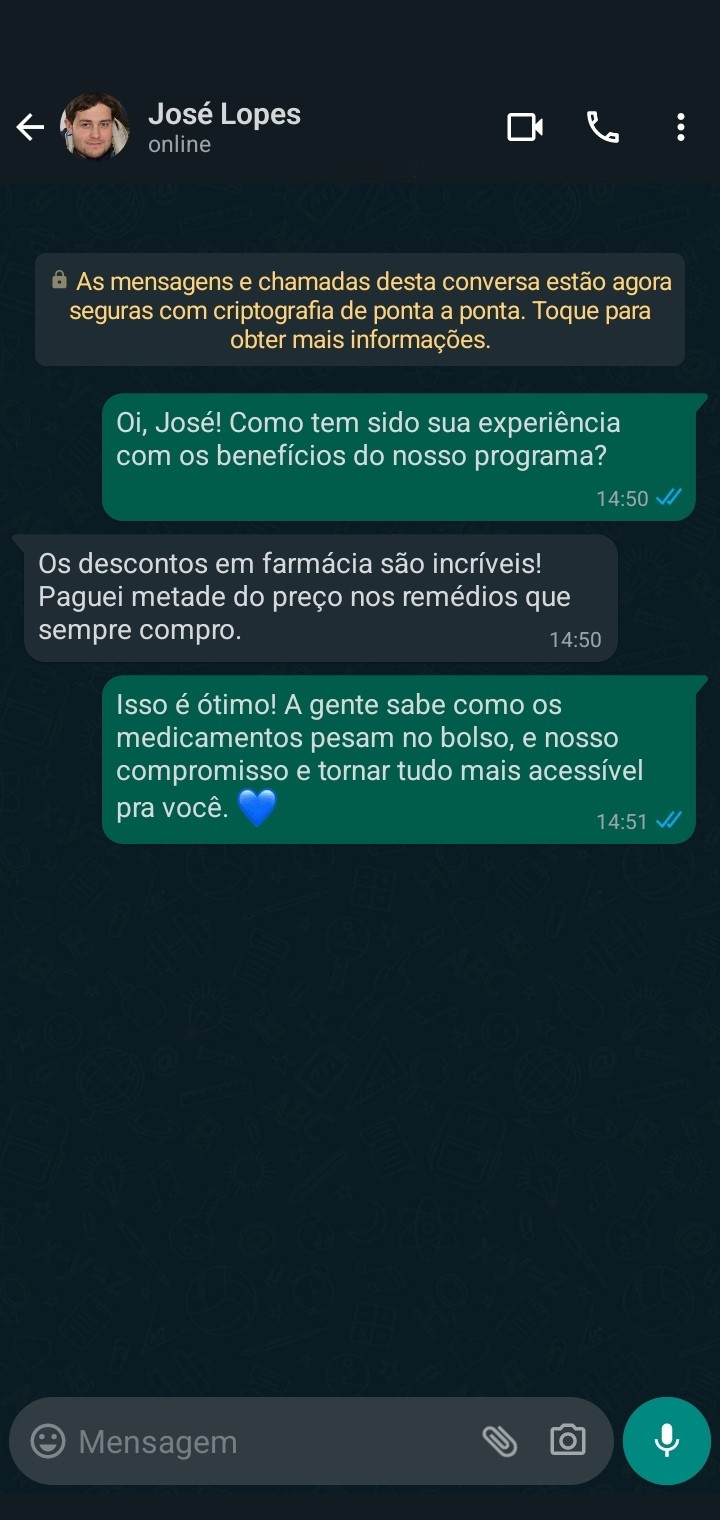Open the three-dot overflow menu

680,127
